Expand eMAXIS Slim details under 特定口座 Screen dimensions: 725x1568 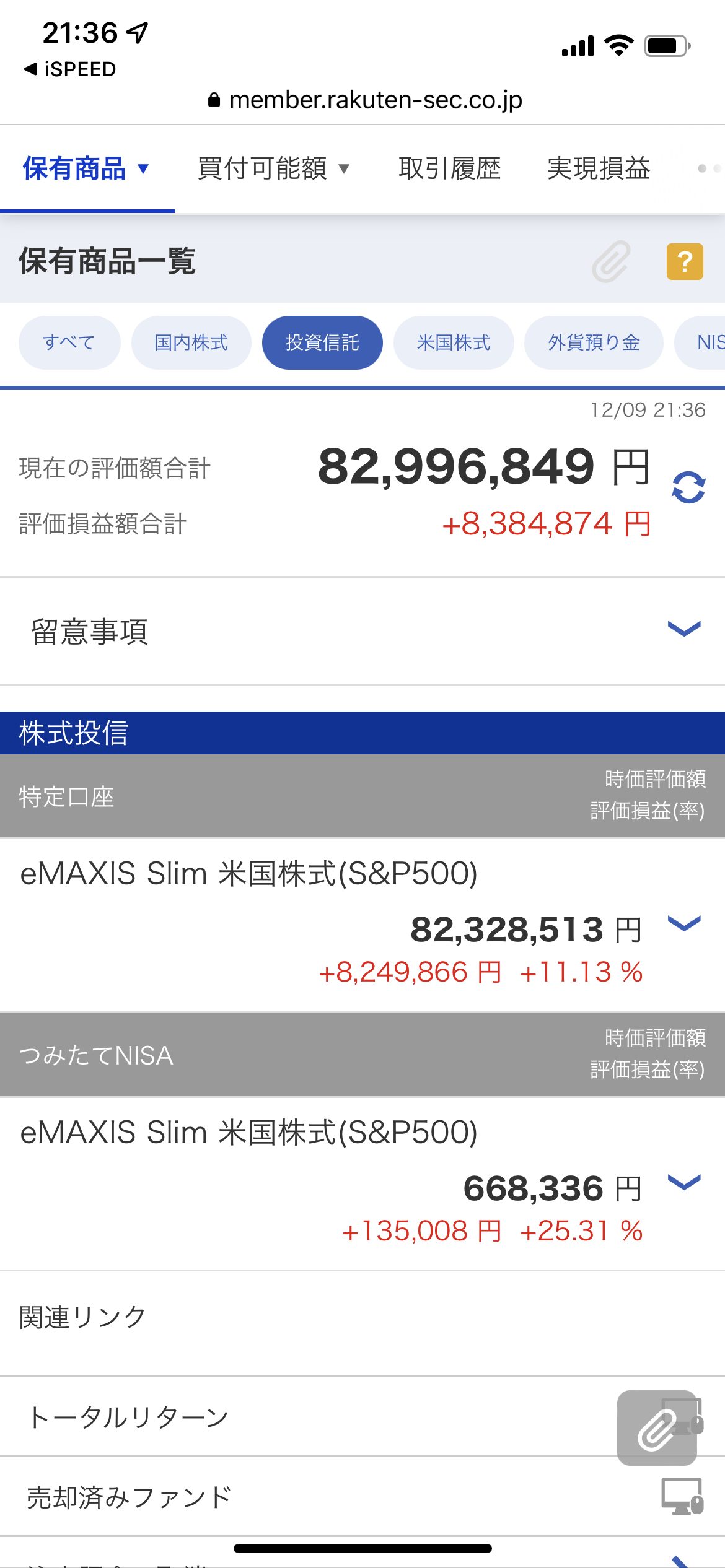click(x=683, y=923)
